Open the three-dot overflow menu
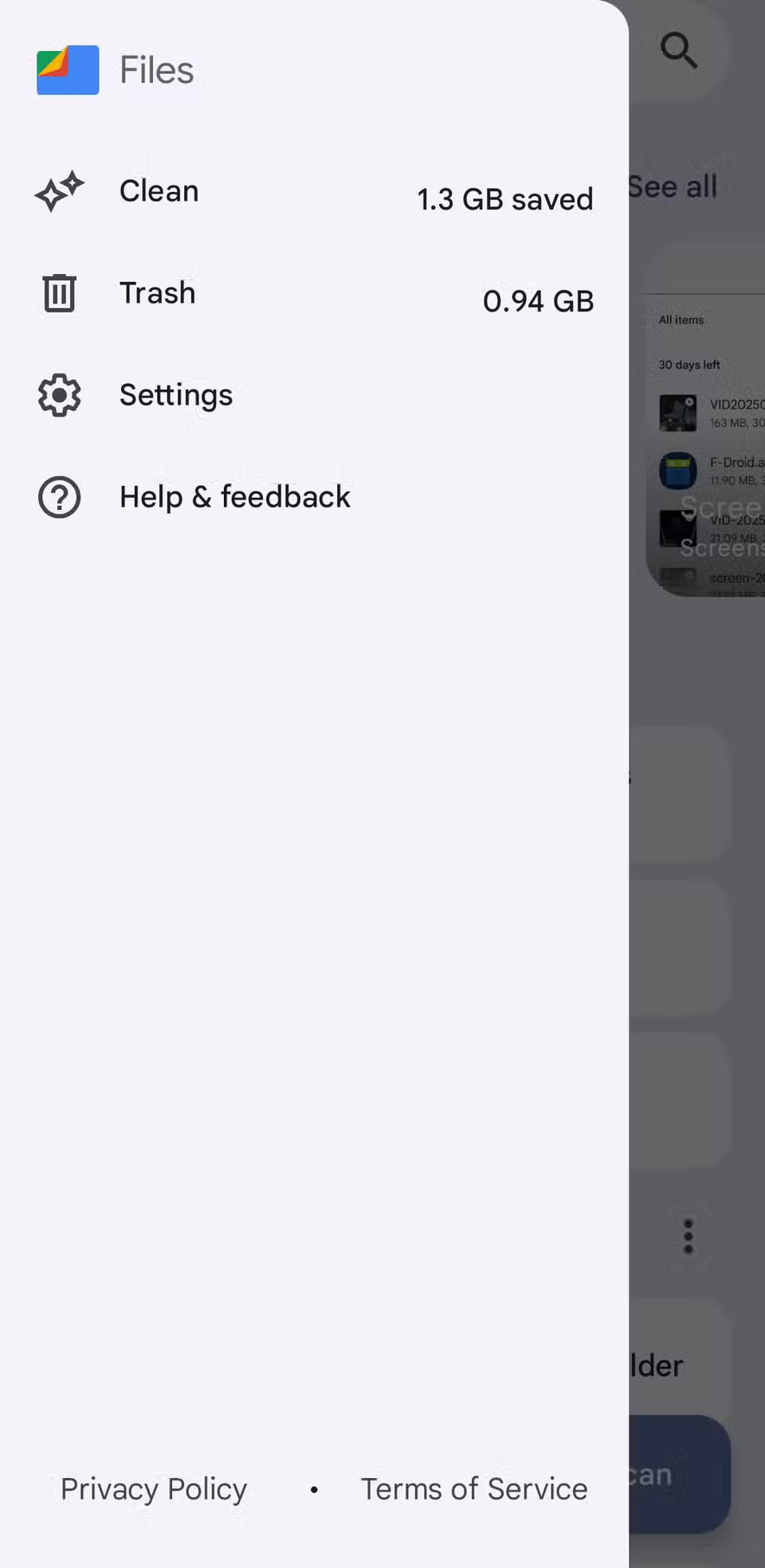This screenshot has height=1568, width=765. pyautogui.click(x=687, y=1236)
